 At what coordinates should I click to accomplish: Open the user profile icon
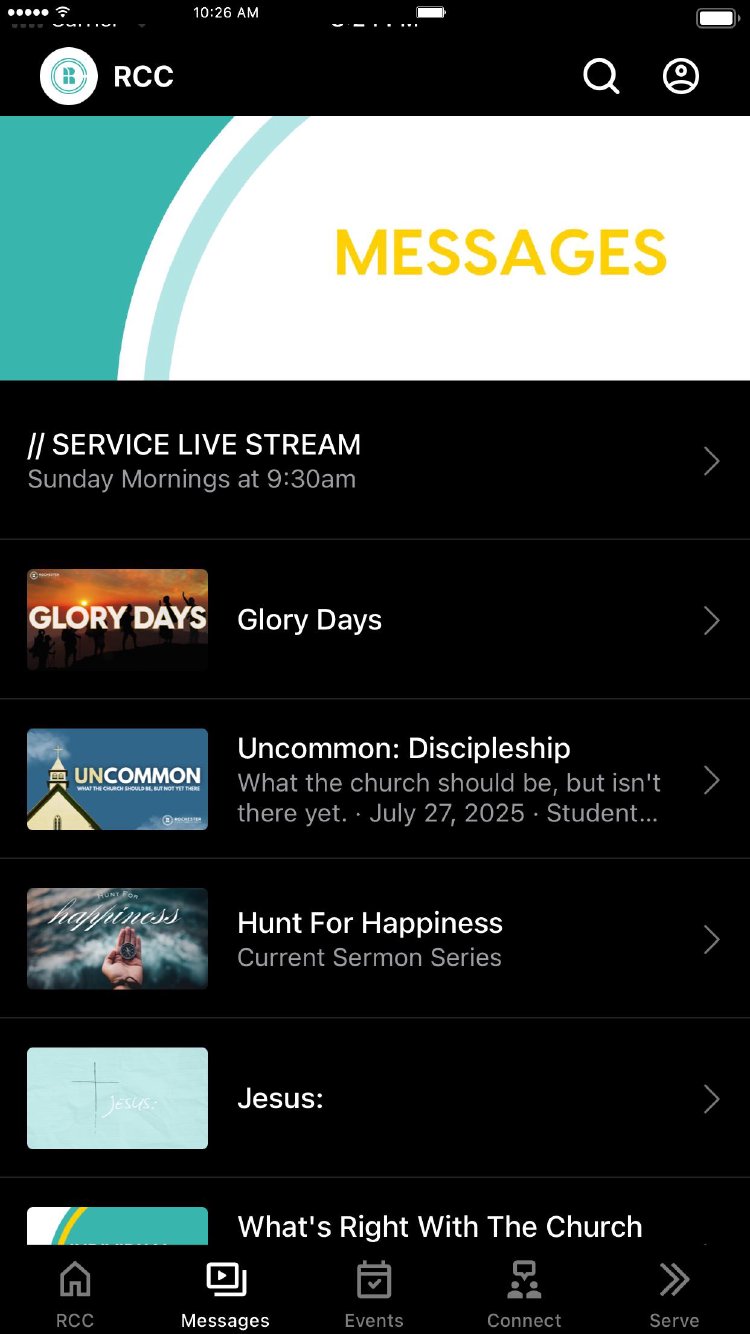[x=681, y=76]
